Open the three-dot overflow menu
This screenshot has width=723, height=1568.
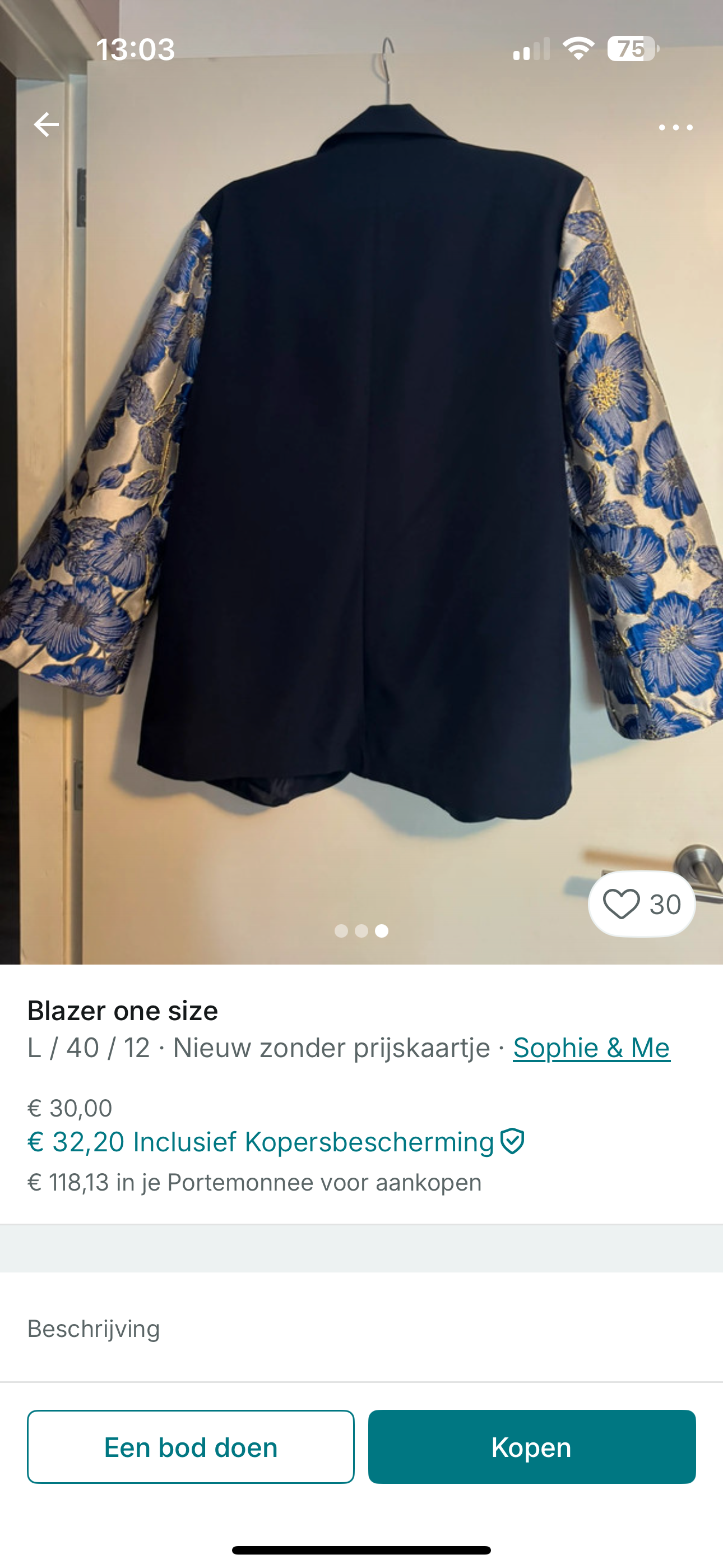(x=675, y=128)
